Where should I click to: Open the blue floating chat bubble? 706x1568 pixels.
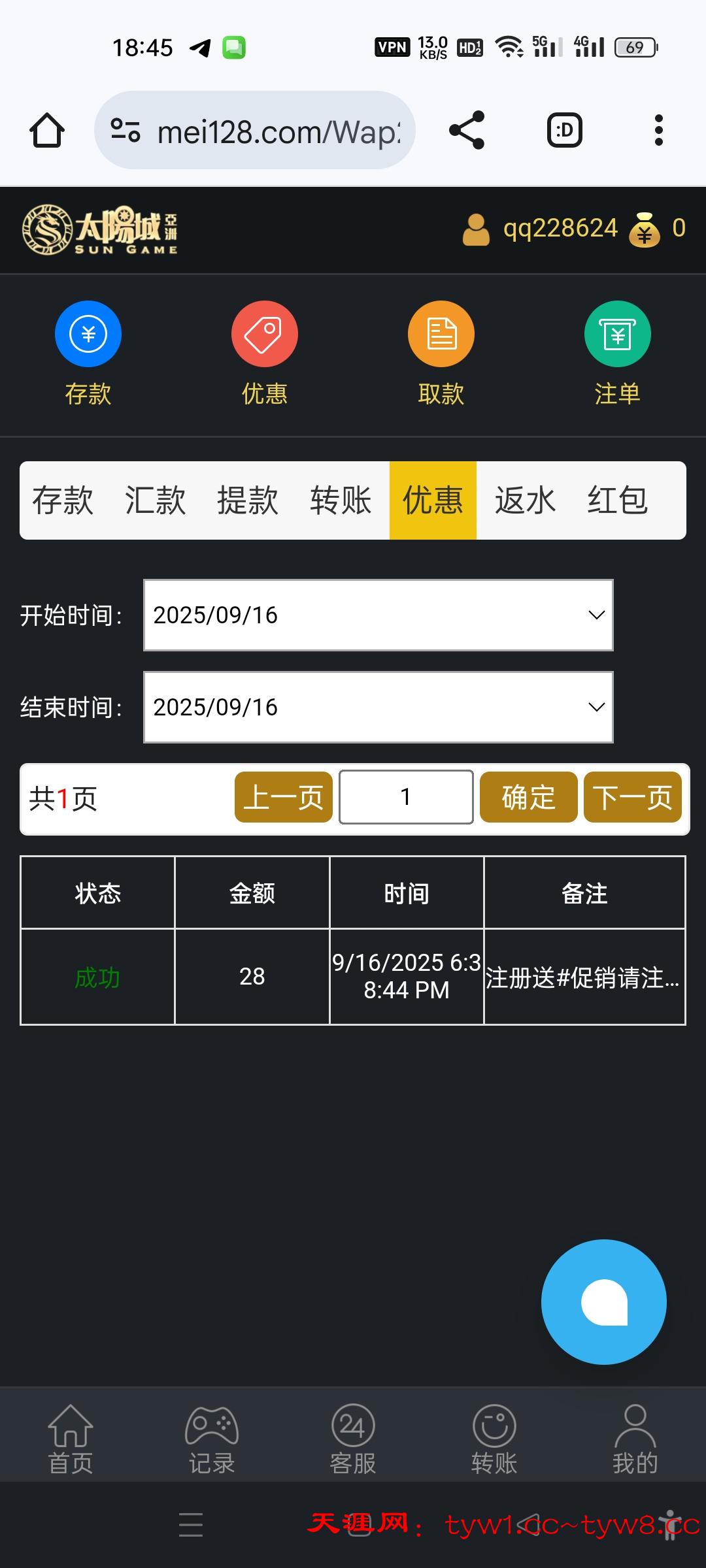(x=604, y=1302)
